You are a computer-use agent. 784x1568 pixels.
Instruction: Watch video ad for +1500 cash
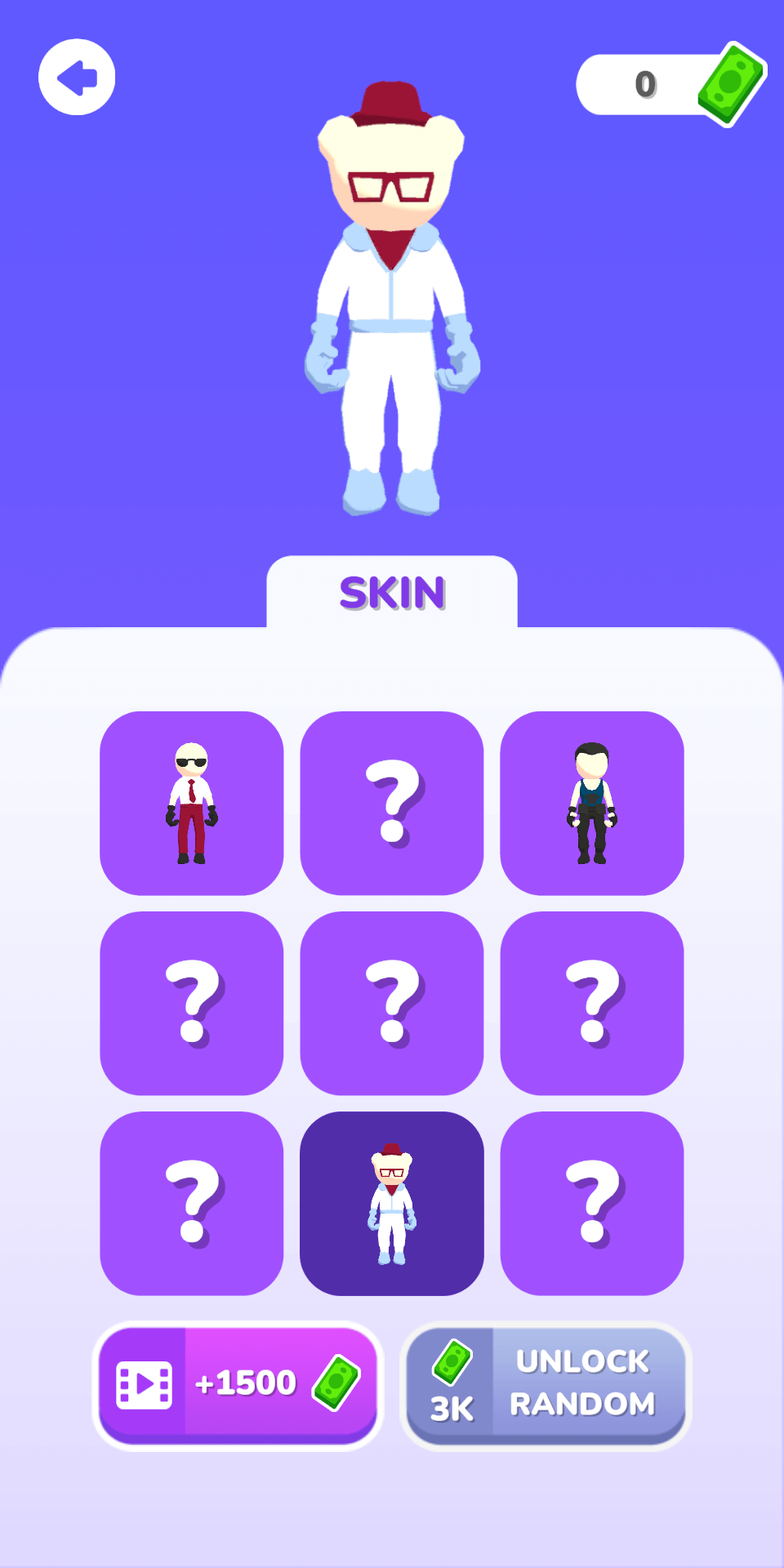point(238,1385)
